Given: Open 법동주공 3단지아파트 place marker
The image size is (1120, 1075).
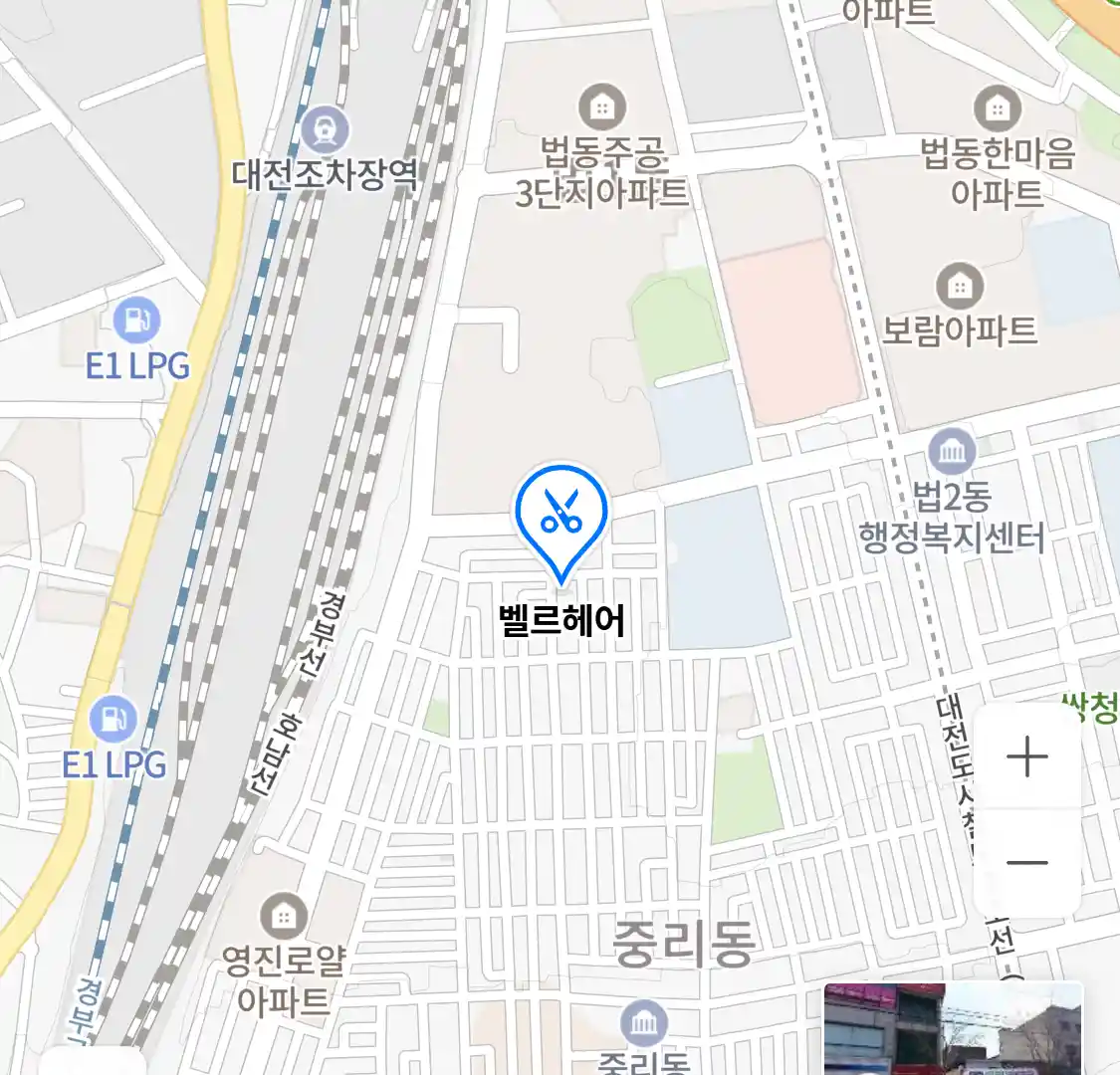Looking at the screenshot, I should pyautogui.click(x=601, y=107).
